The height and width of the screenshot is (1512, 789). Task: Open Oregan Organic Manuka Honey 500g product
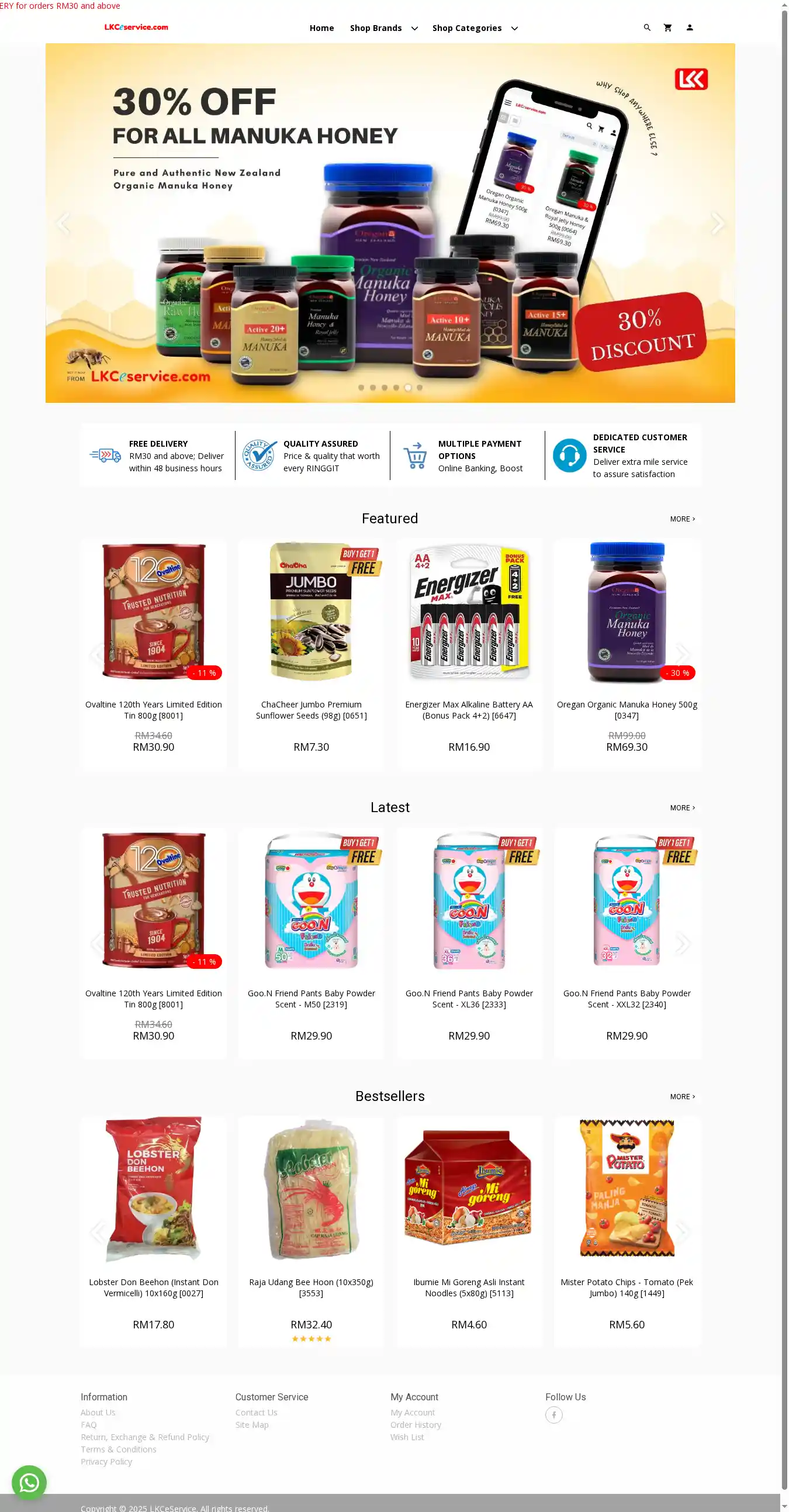tap(627, 710)
